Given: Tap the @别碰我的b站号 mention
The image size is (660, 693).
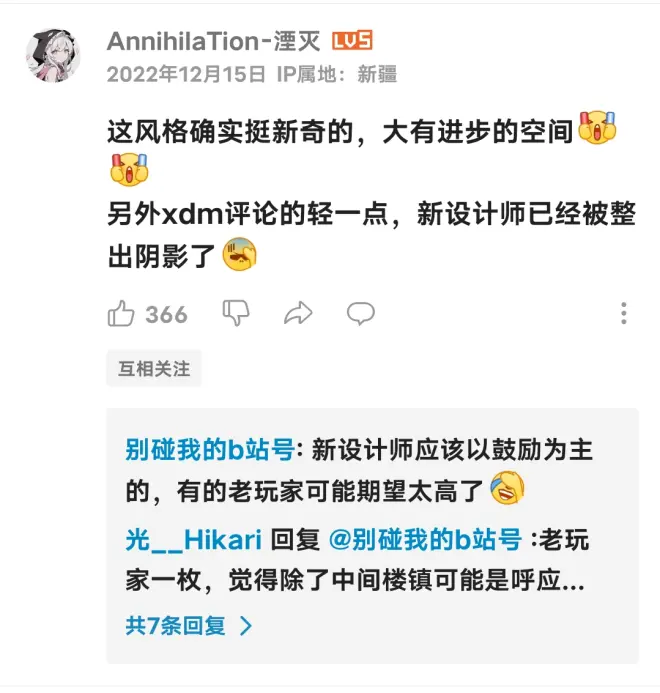Looking at the screenshot, I should [425, 540].
